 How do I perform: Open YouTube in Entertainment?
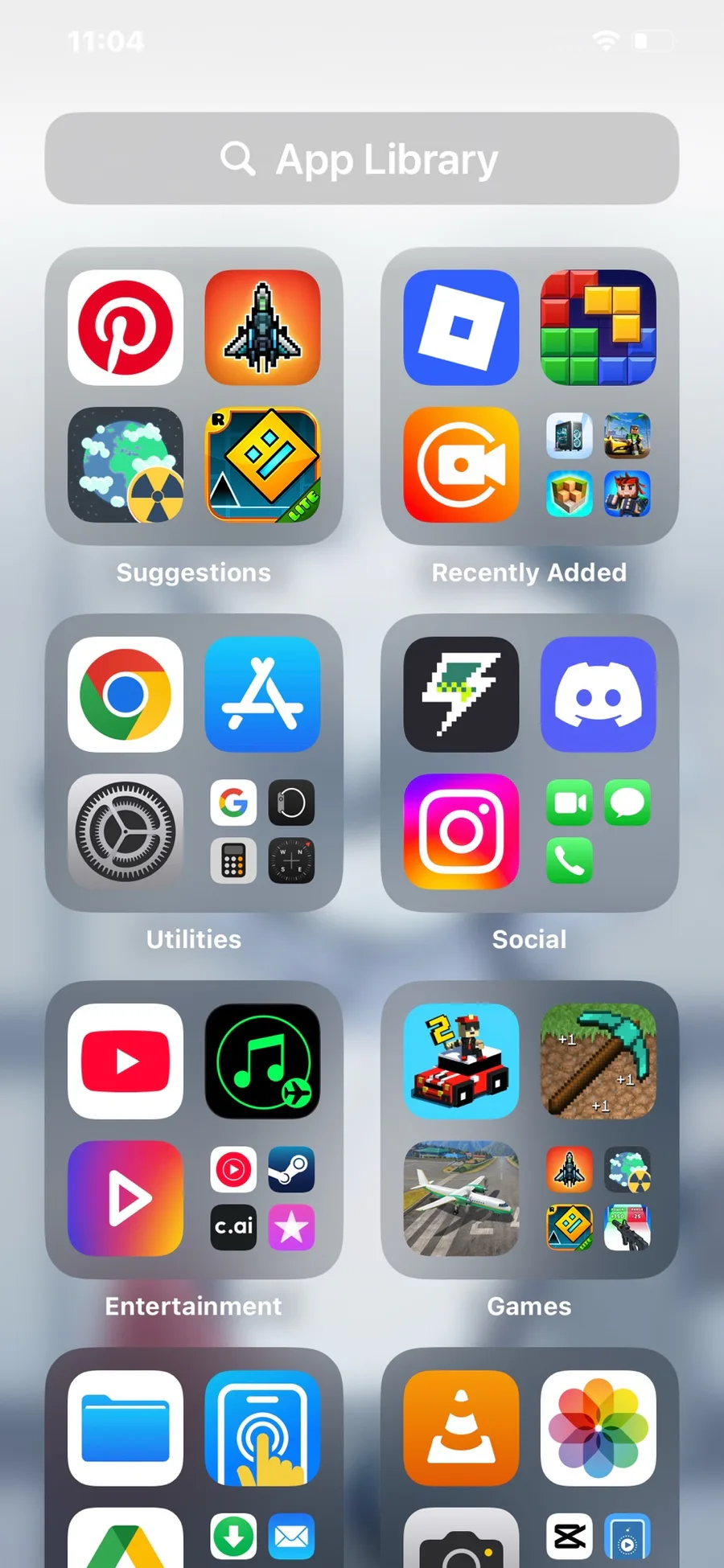125,1061
